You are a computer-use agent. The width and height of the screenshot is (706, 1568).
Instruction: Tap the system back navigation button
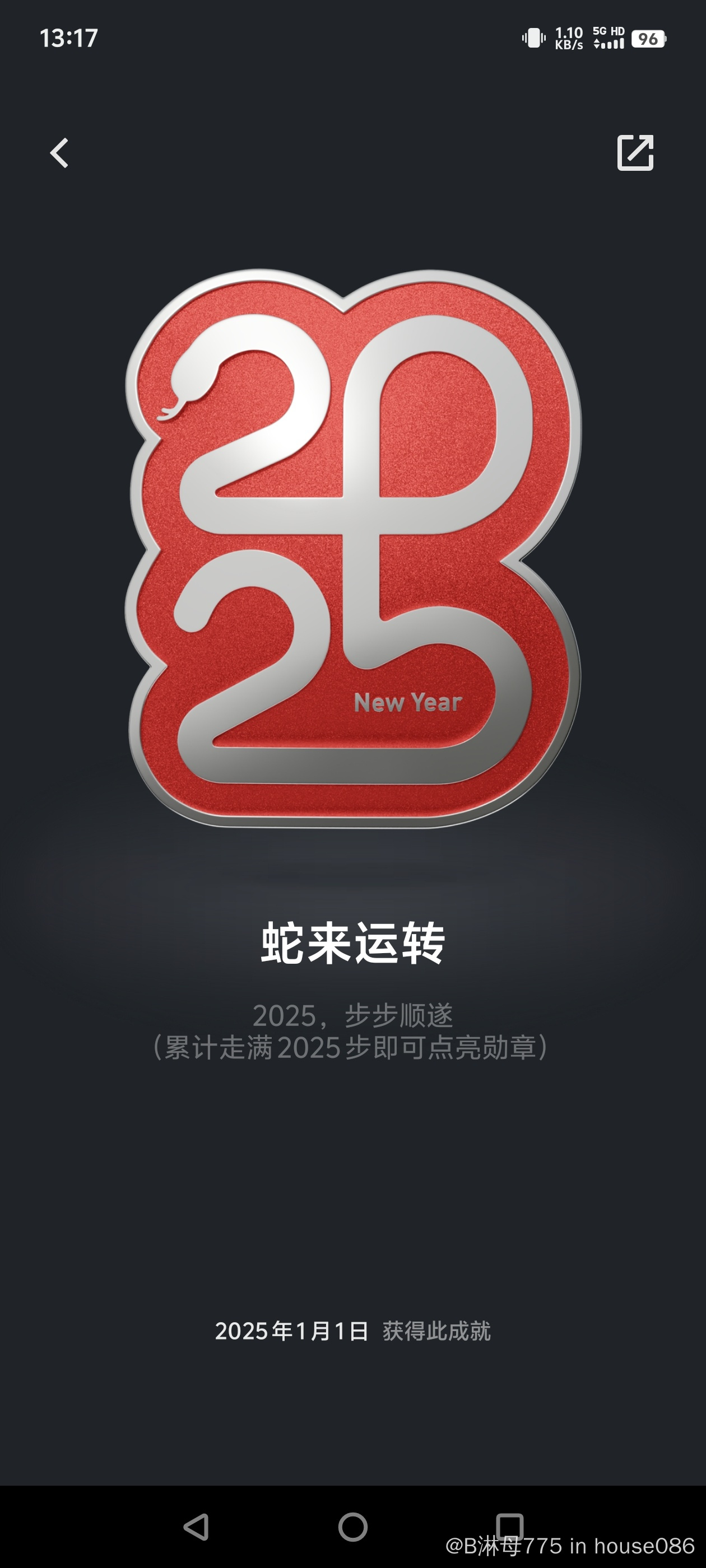(x=196, y=1527)
